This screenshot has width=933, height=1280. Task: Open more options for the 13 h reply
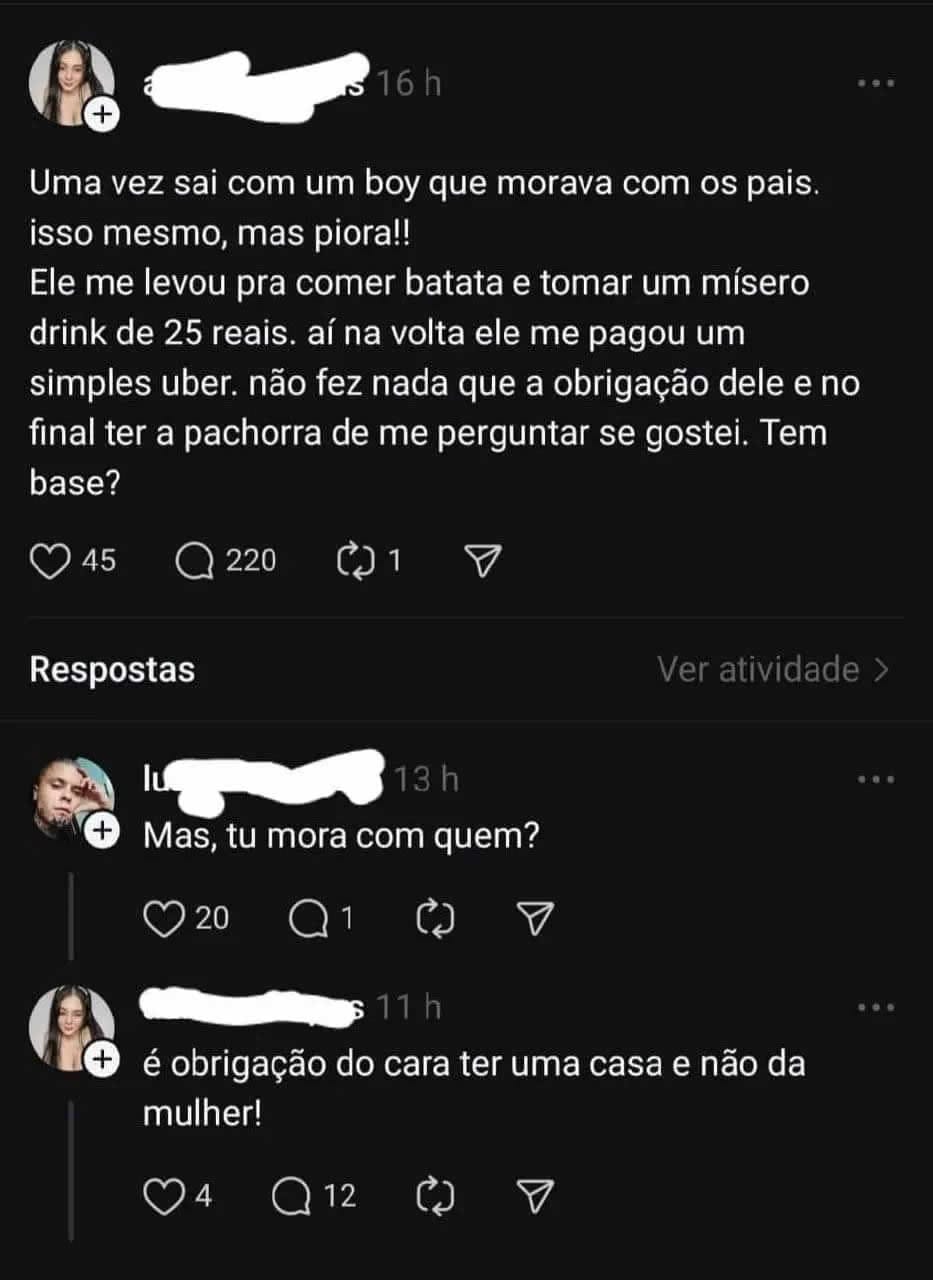876,780
